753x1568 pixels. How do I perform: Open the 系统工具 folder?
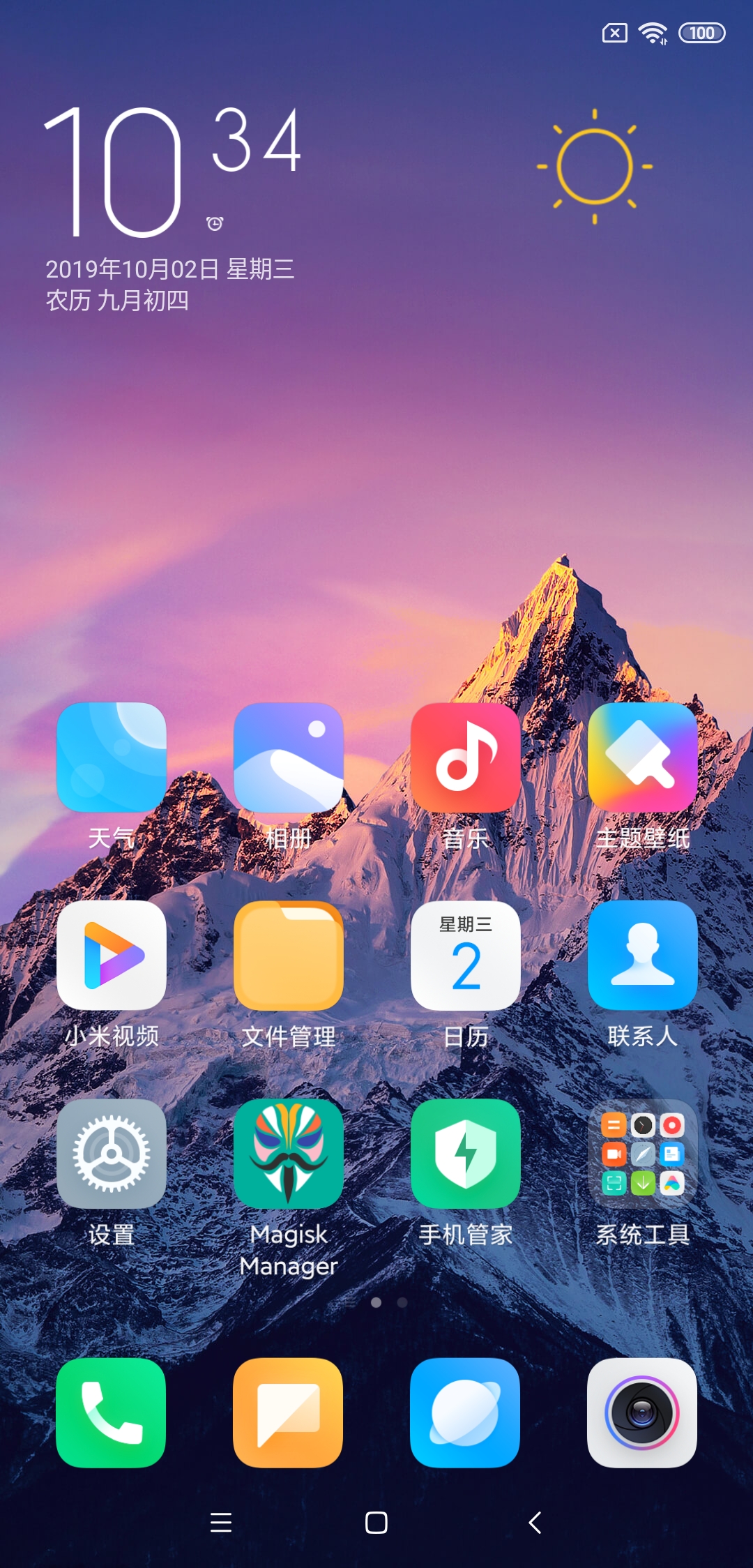coord(643,1154)
